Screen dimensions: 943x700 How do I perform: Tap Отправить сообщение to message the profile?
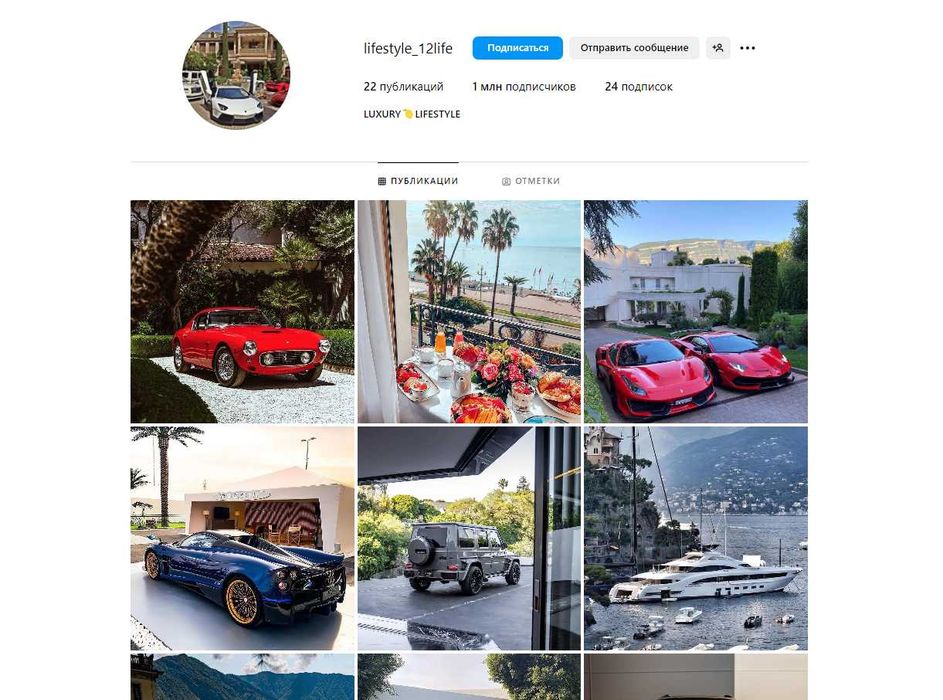coord(634,48)
